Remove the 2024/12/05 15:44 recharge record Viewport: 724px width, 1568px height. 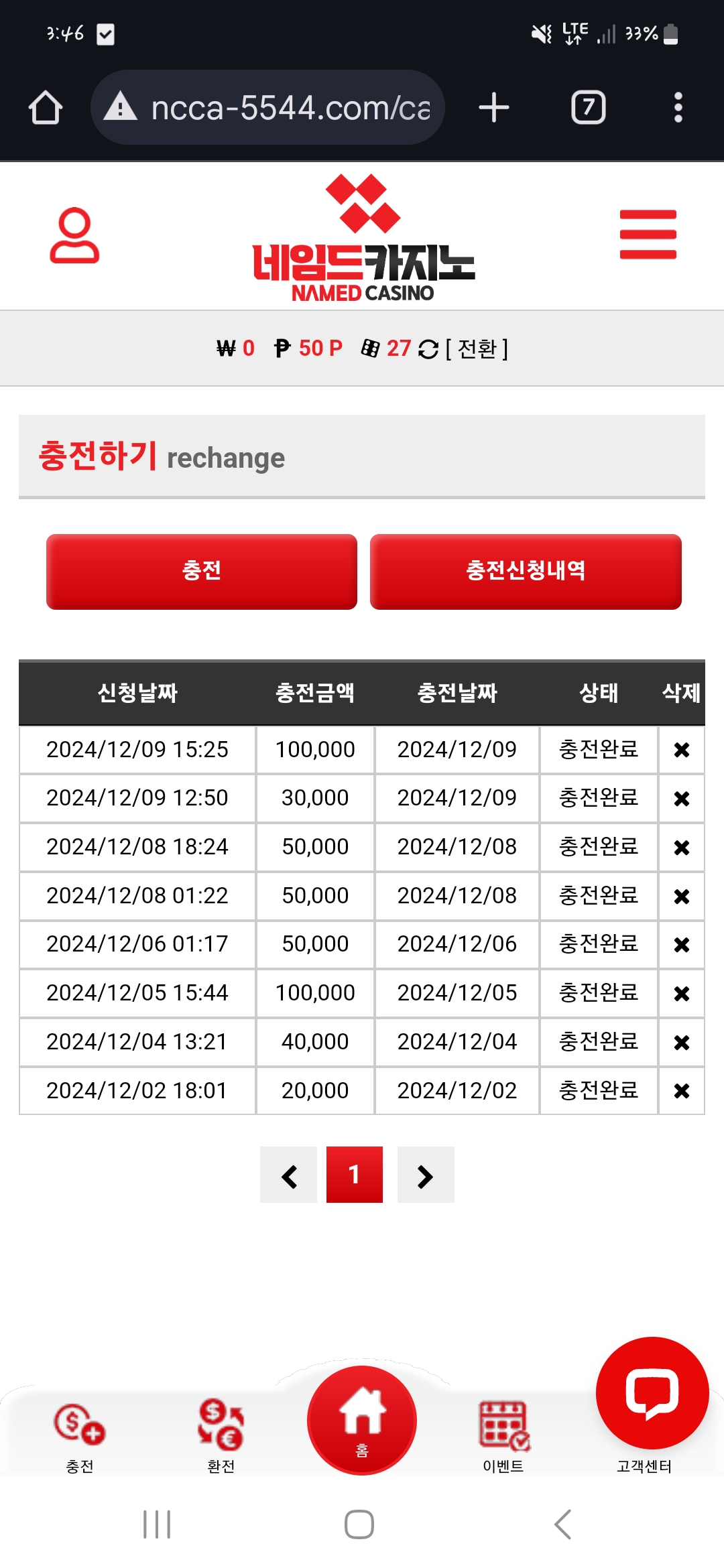[x=681, y=994]
